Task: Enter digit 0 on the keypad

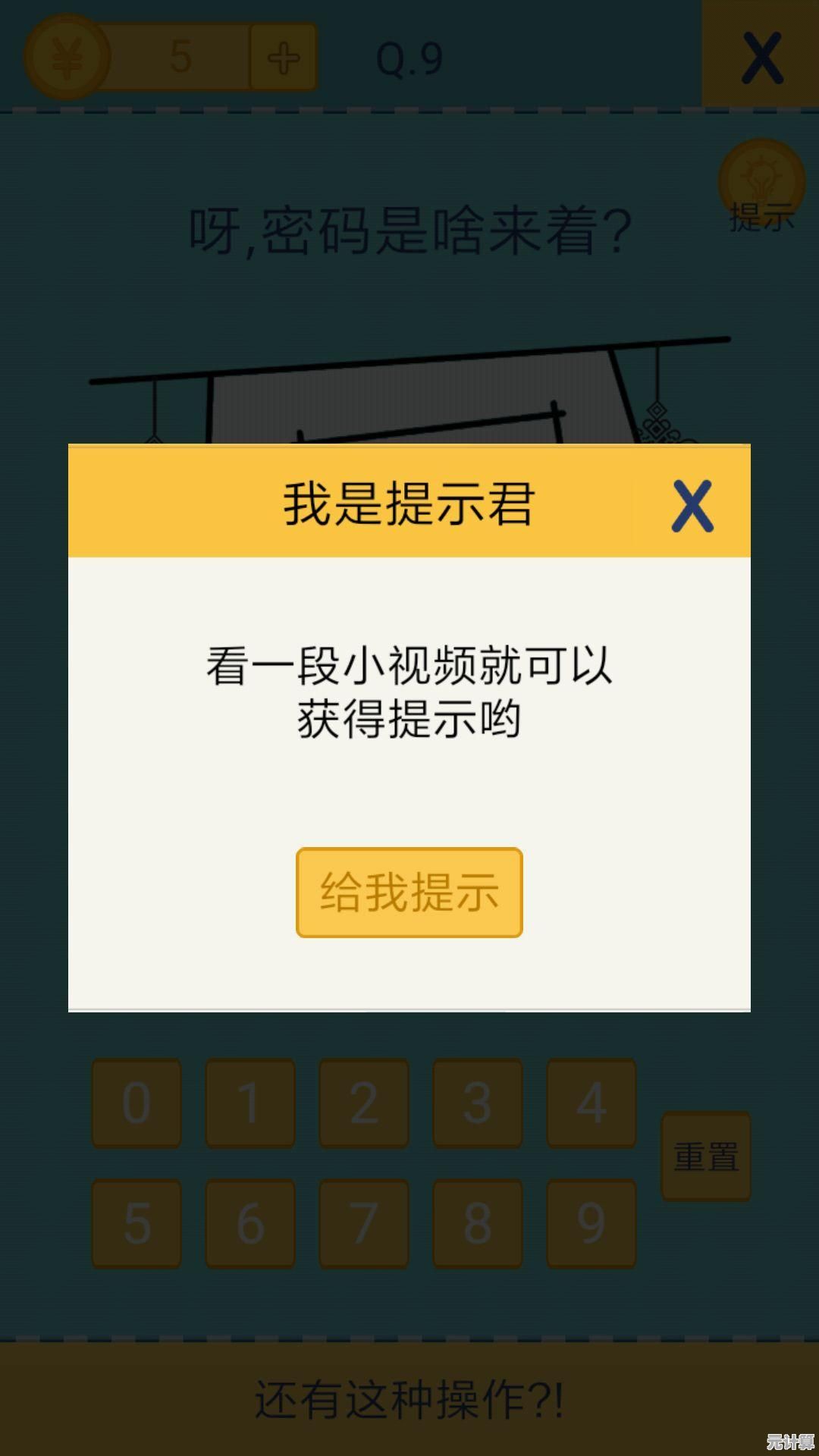Action: [x=136, y=1103]
